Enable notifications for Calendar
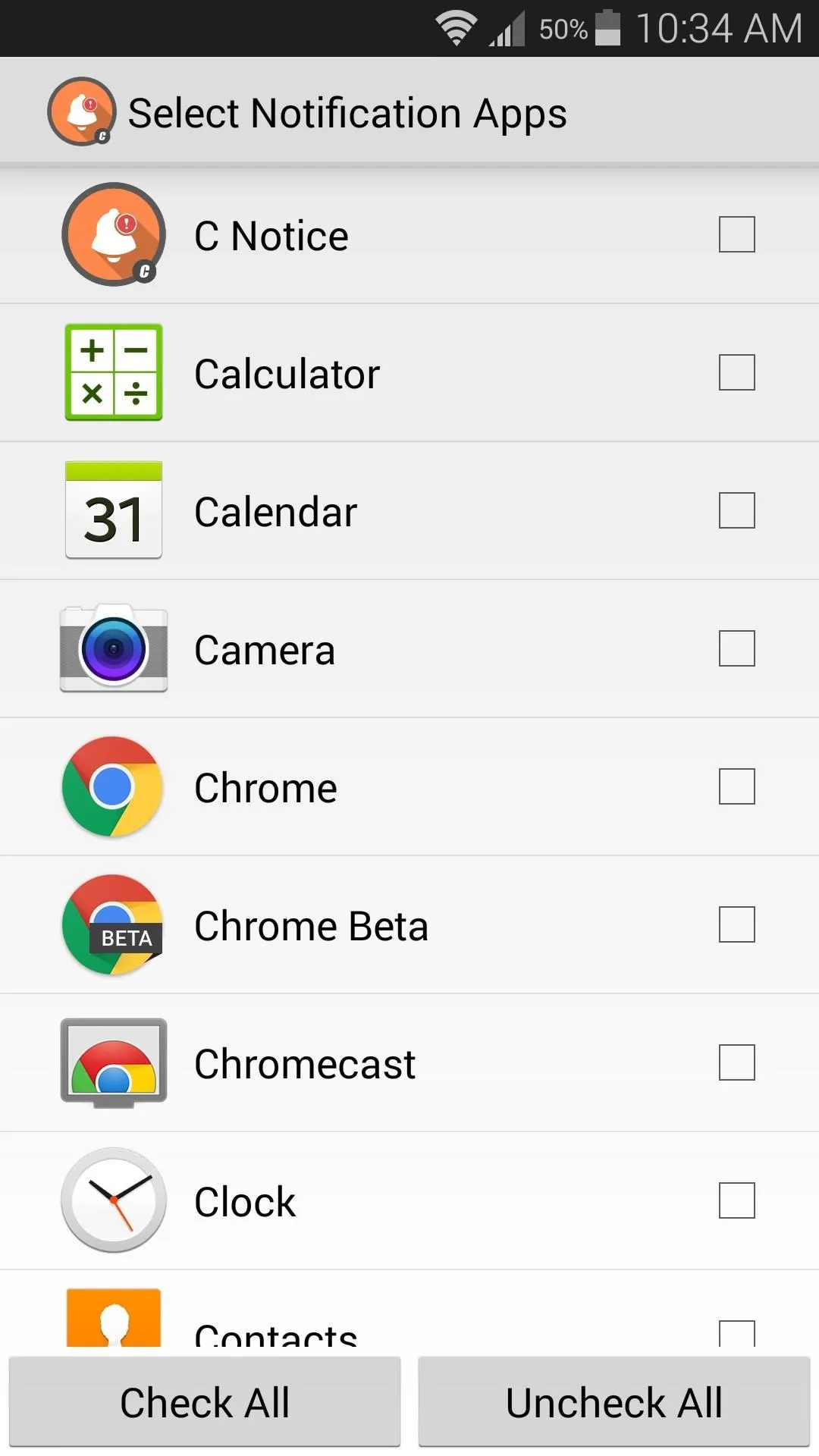The image size is (819, 1456). tap(736, 510)
